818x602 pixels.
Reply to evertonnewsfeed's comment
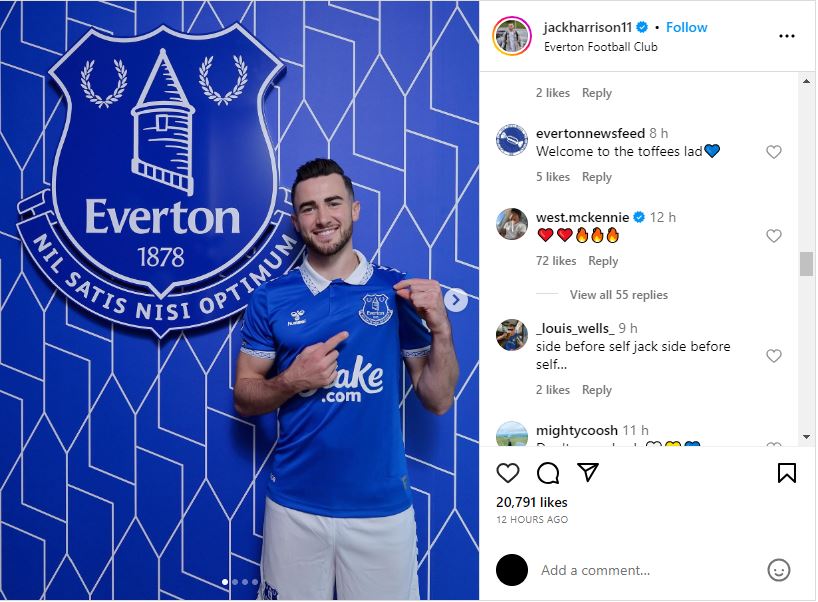597,177
